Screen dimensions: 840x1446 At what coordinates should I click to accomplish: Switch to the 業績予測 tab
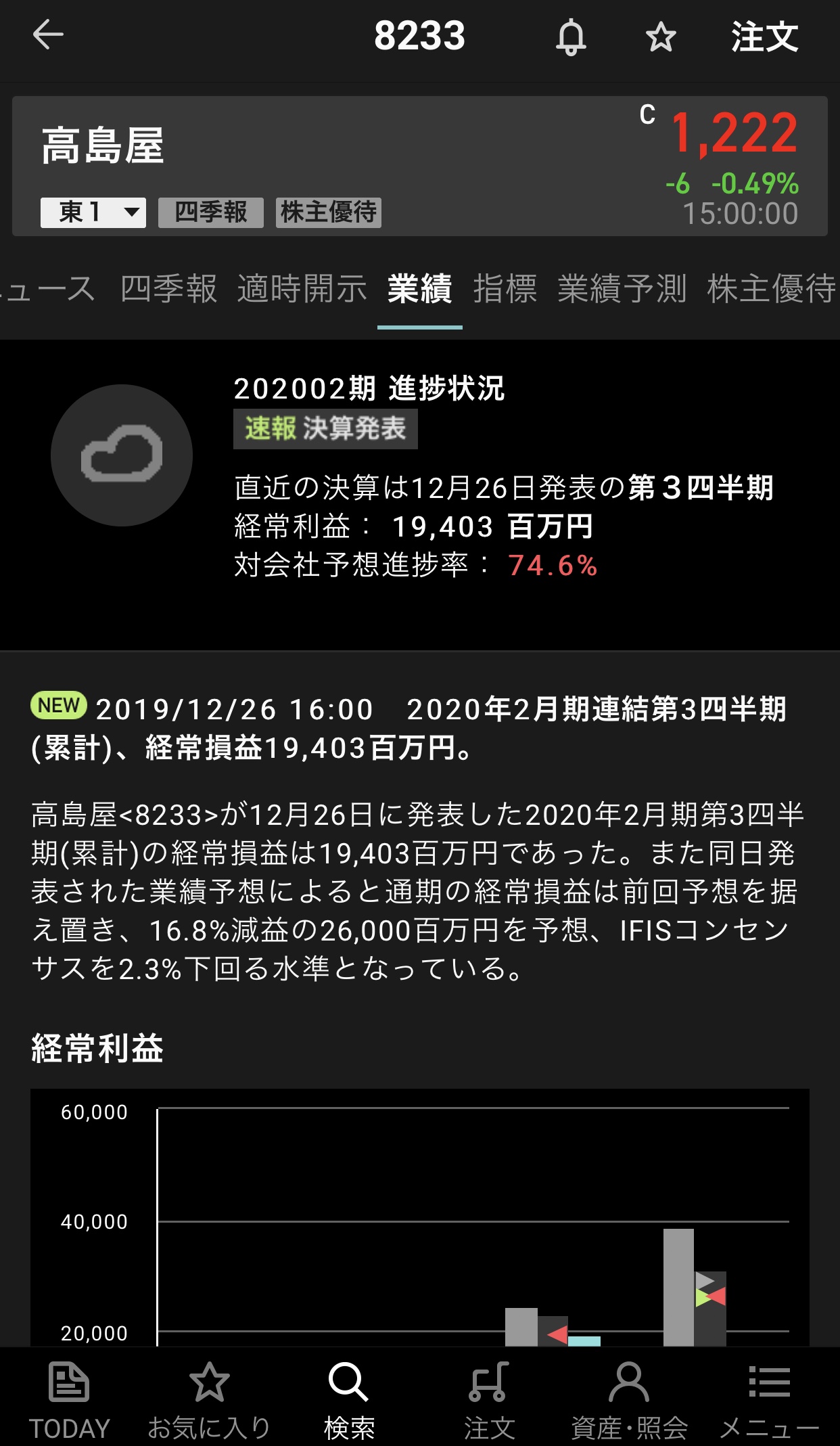[x=622, y=289]
